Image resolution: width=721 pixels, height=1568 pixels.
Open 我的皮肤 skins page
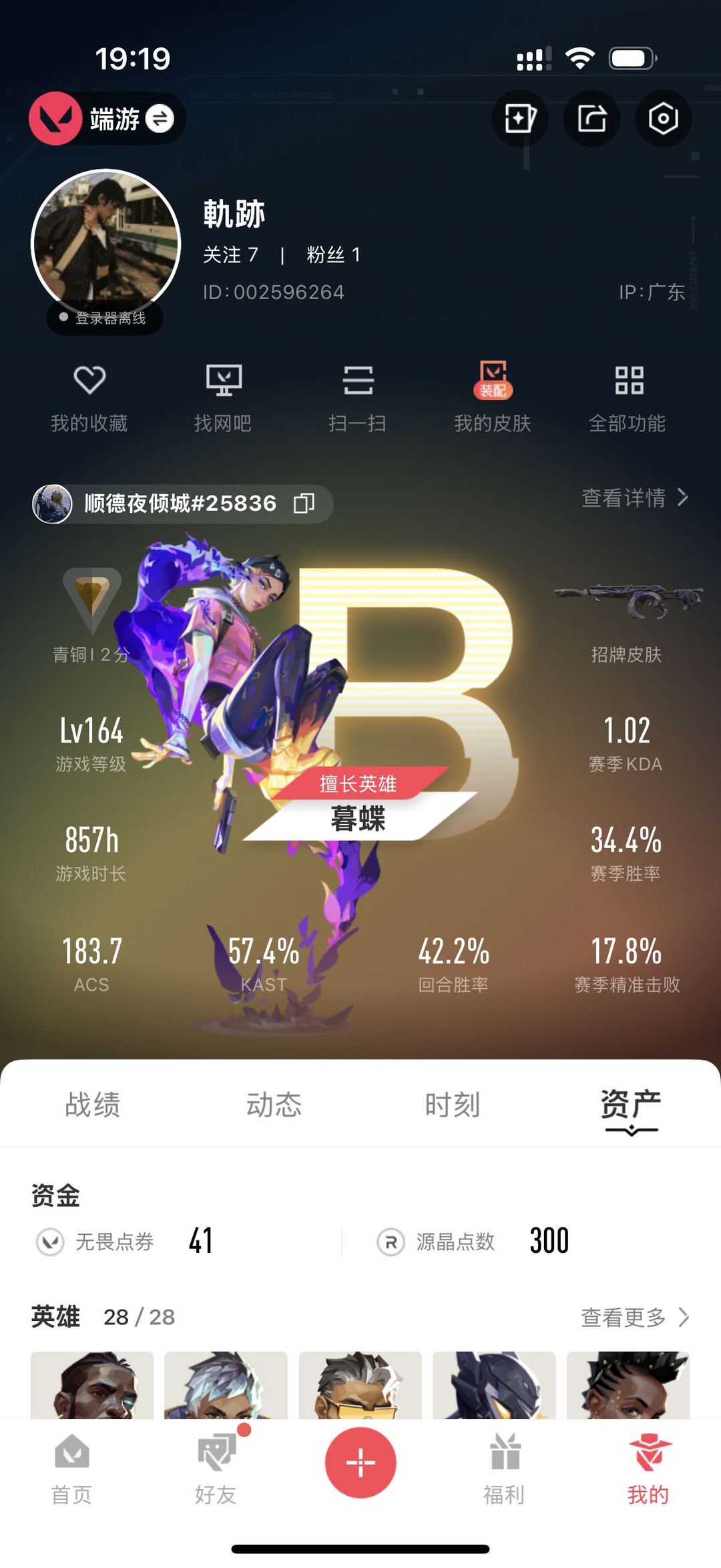493,396
